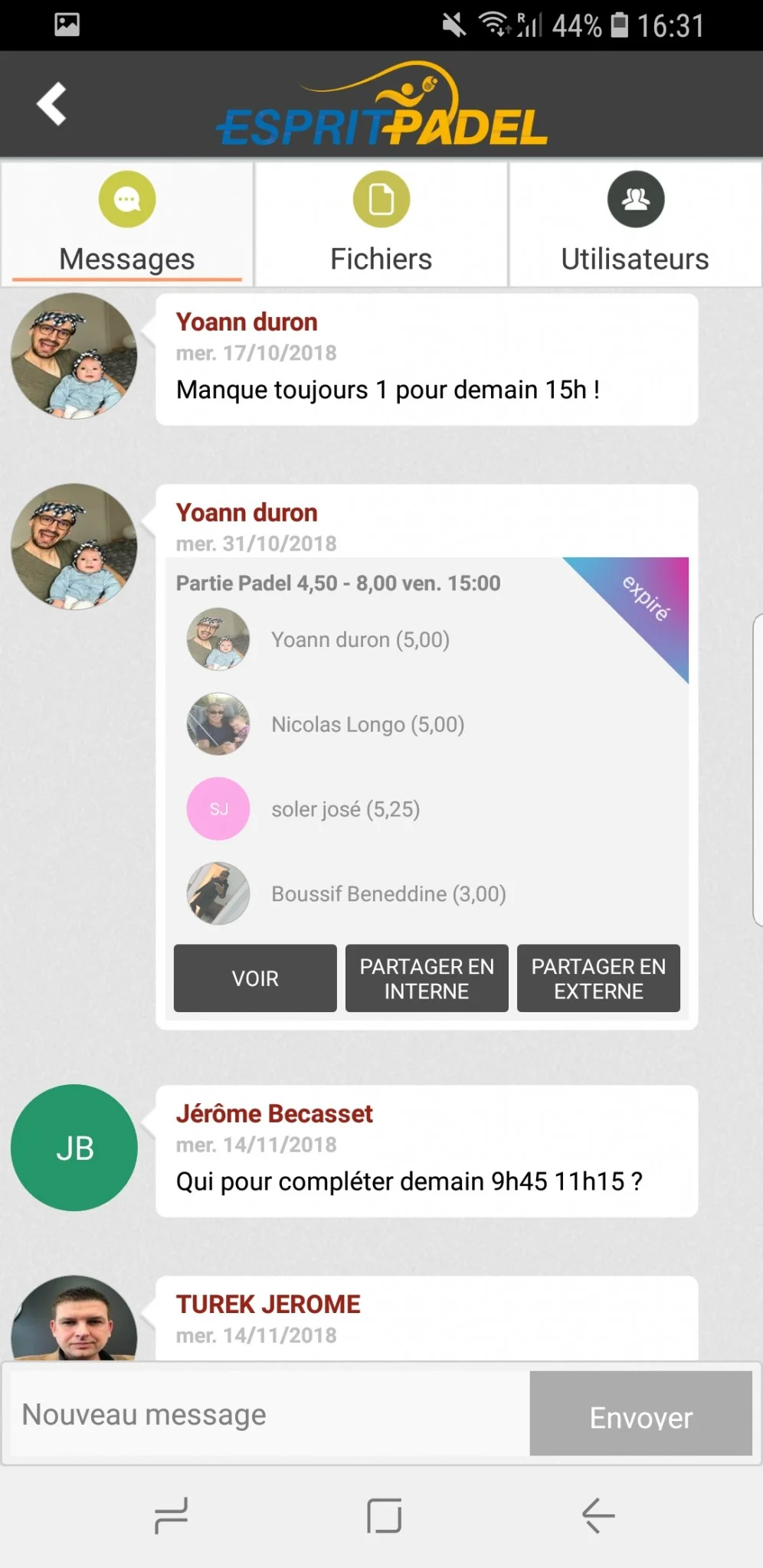Open the system recent apps button
The width and height of the screenshot is (763, 1568).
171,1515
